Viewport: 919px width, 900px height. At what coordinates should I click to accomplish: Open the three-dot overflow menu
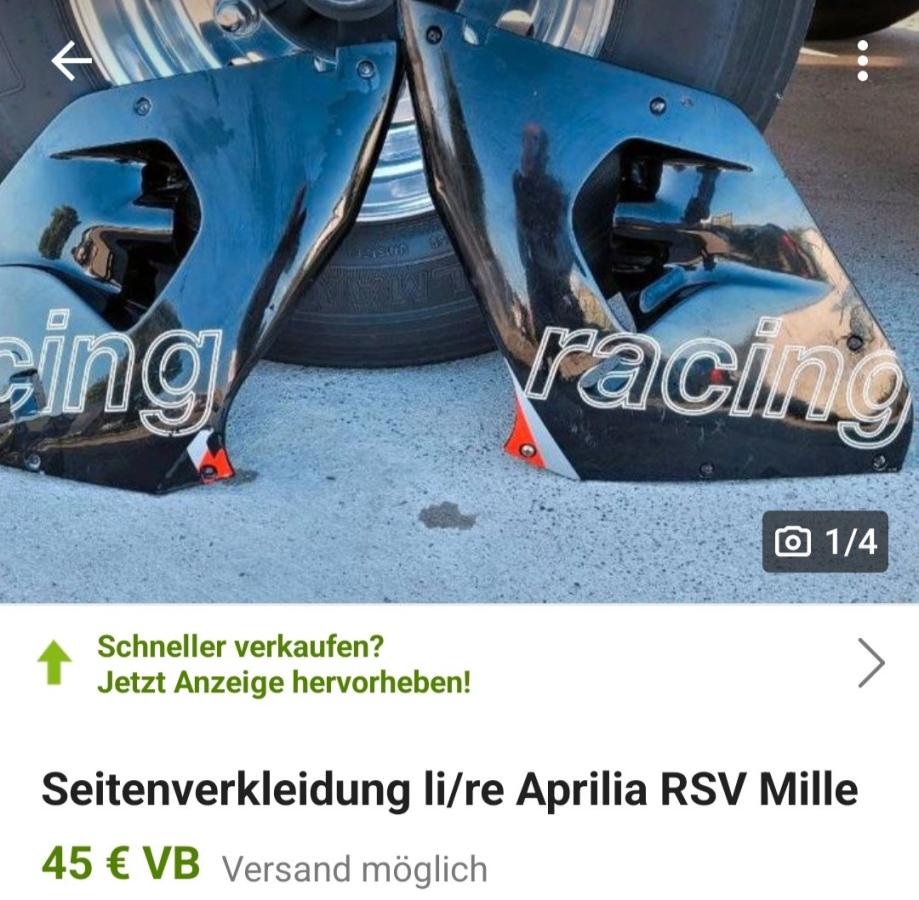point(862,60)
